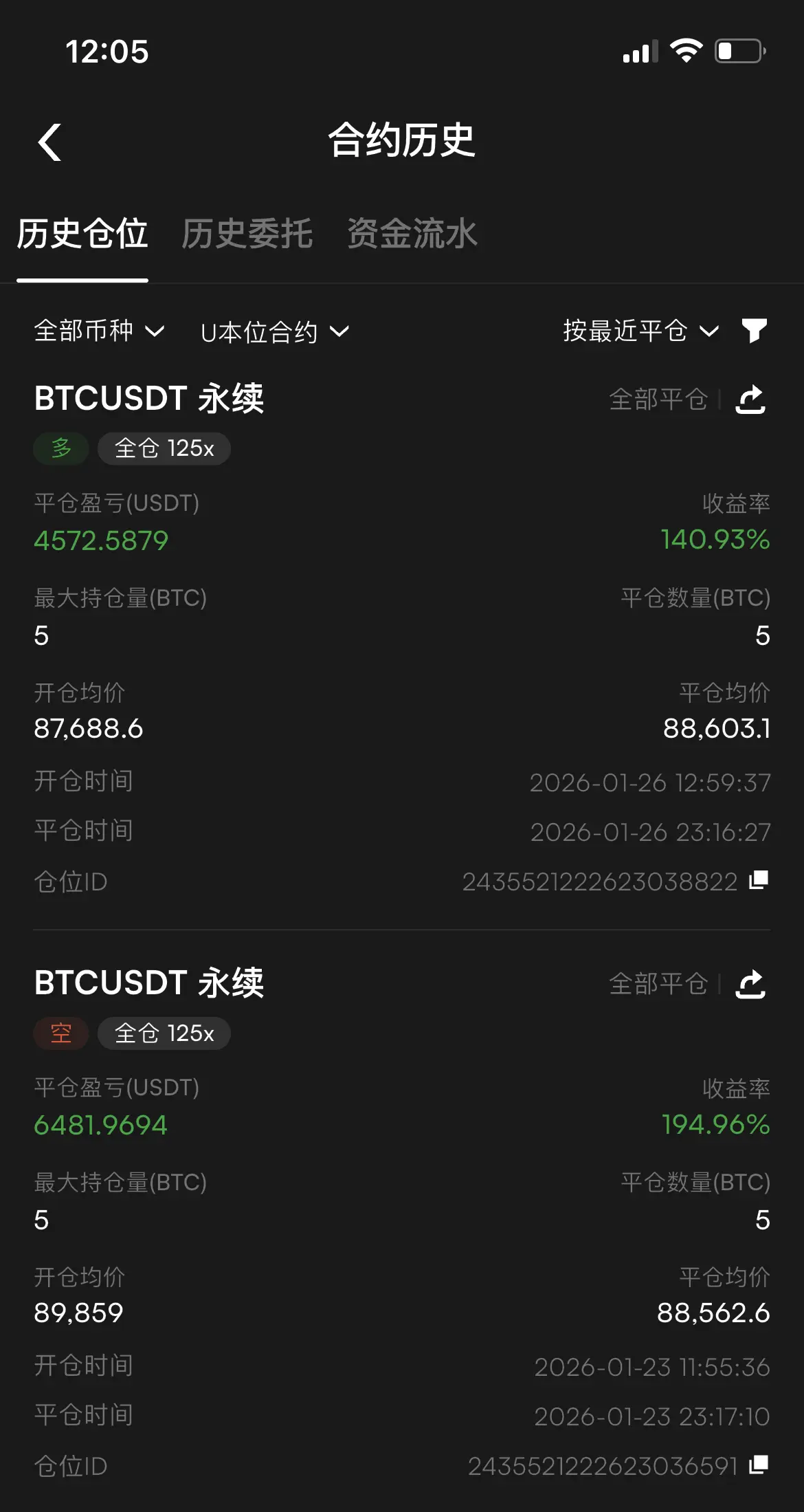This screenshot has height=1512, width=804.
Task: Open the filter funnel icon
Action: pyautogui.click(x=754, y=331)
